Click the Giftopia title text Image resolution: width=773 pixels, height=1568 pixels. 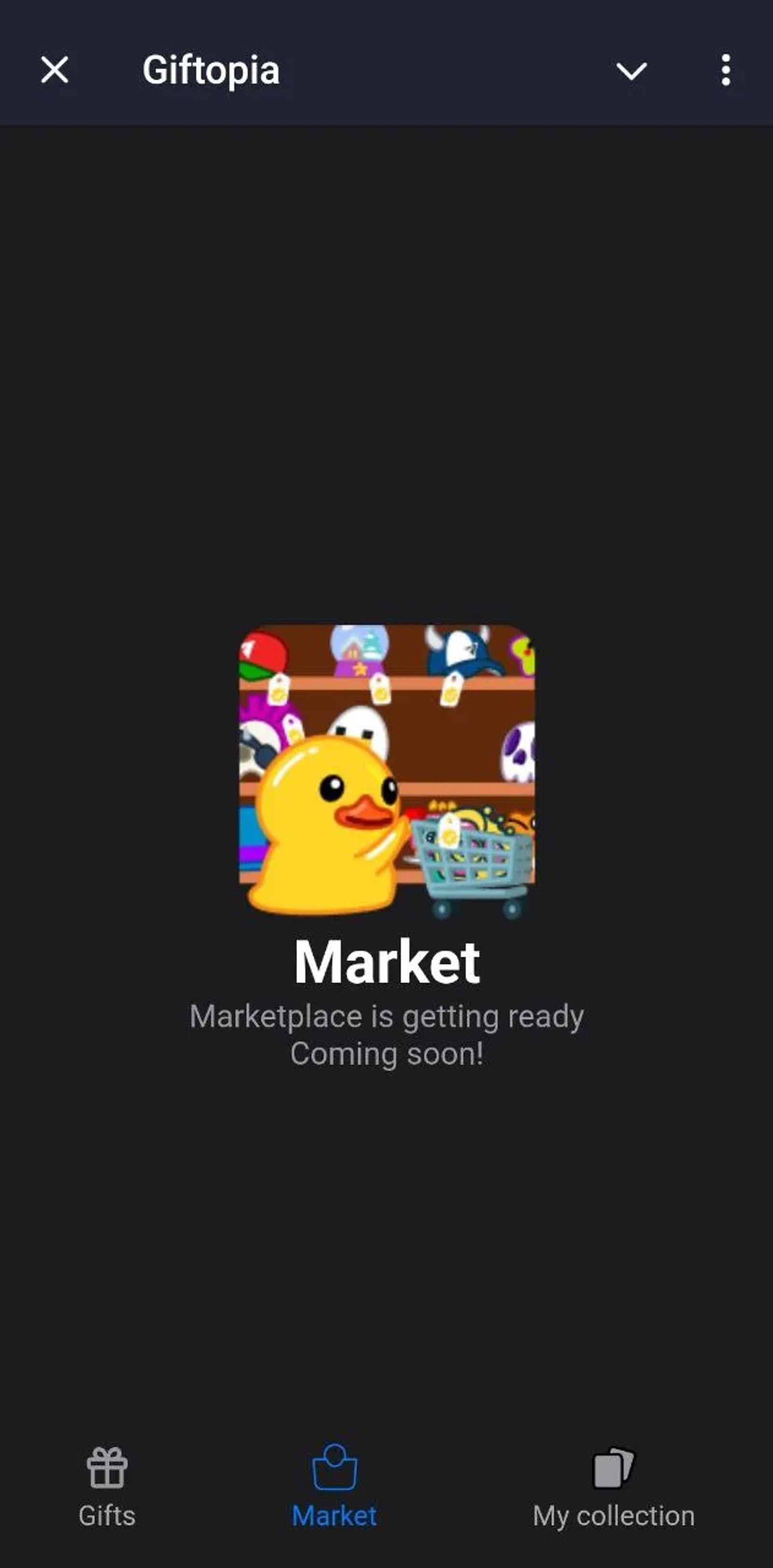pyautogui.click(x=210, y=71)
